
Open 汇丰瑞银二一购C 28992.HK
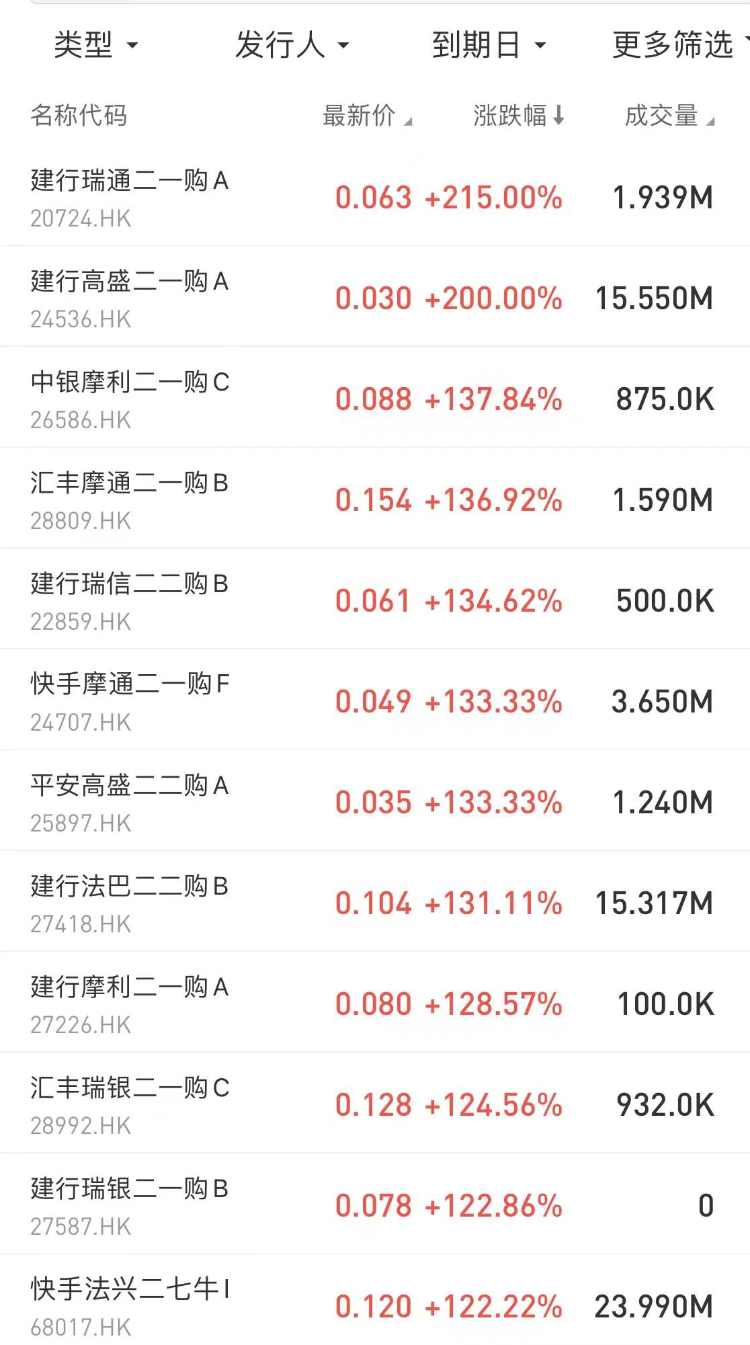pos(375,1103)
